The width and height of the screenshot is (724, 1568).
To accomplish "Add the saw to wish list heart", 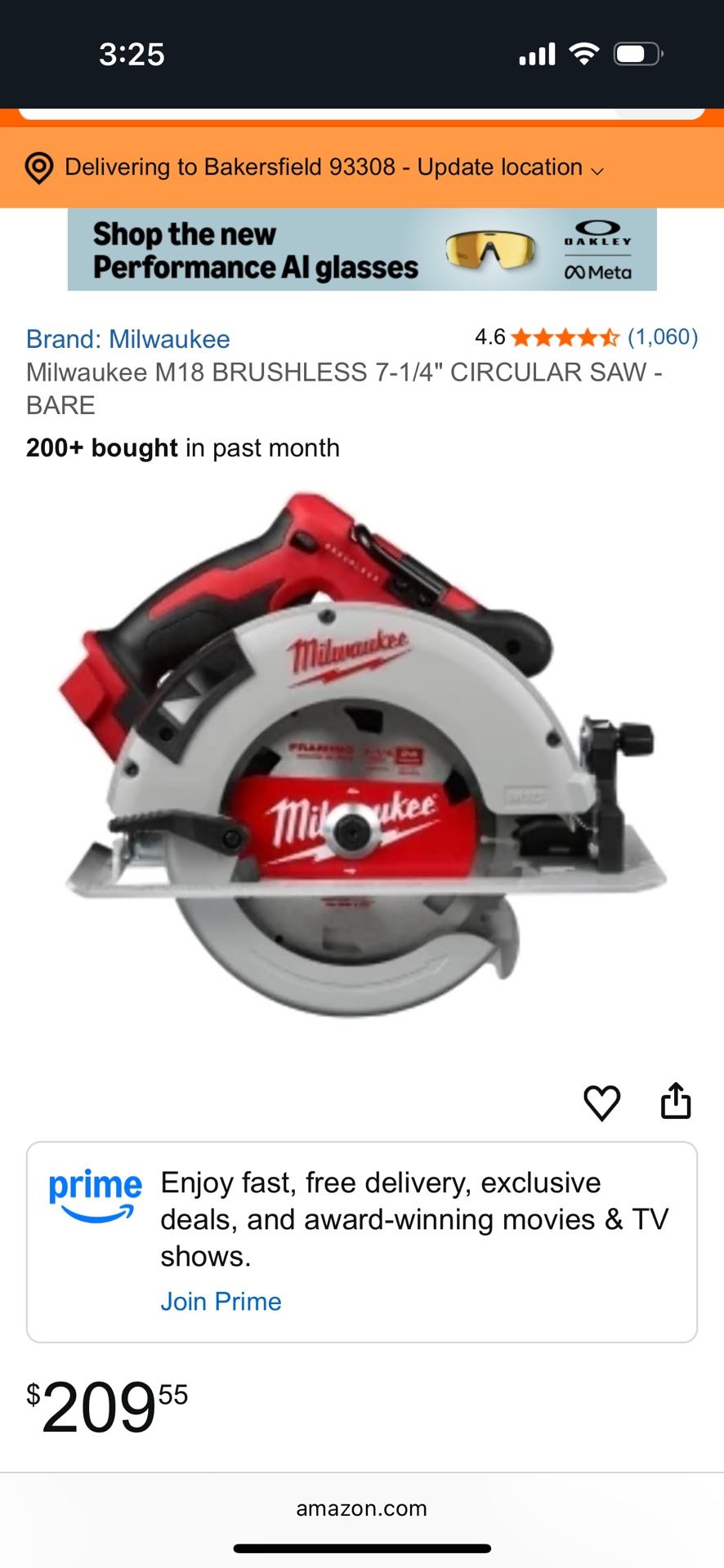I will [x=602, y=1102].
